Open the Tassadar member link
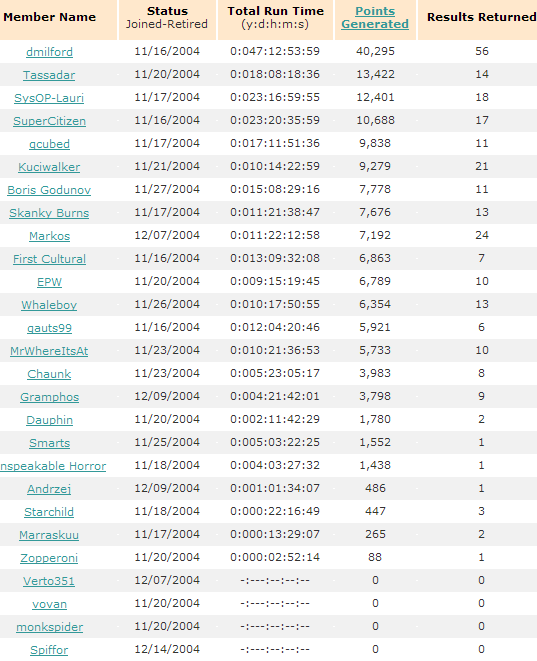The image size is (537, 661). point(49,75)
